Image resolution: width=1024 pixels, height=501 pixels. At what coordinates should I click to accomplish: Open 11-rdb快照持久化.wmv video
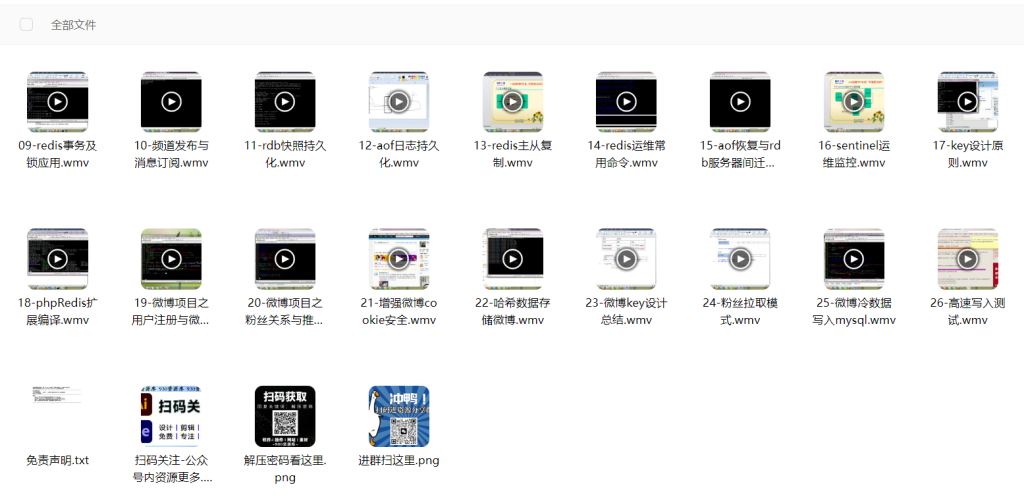tap(285, 102)
